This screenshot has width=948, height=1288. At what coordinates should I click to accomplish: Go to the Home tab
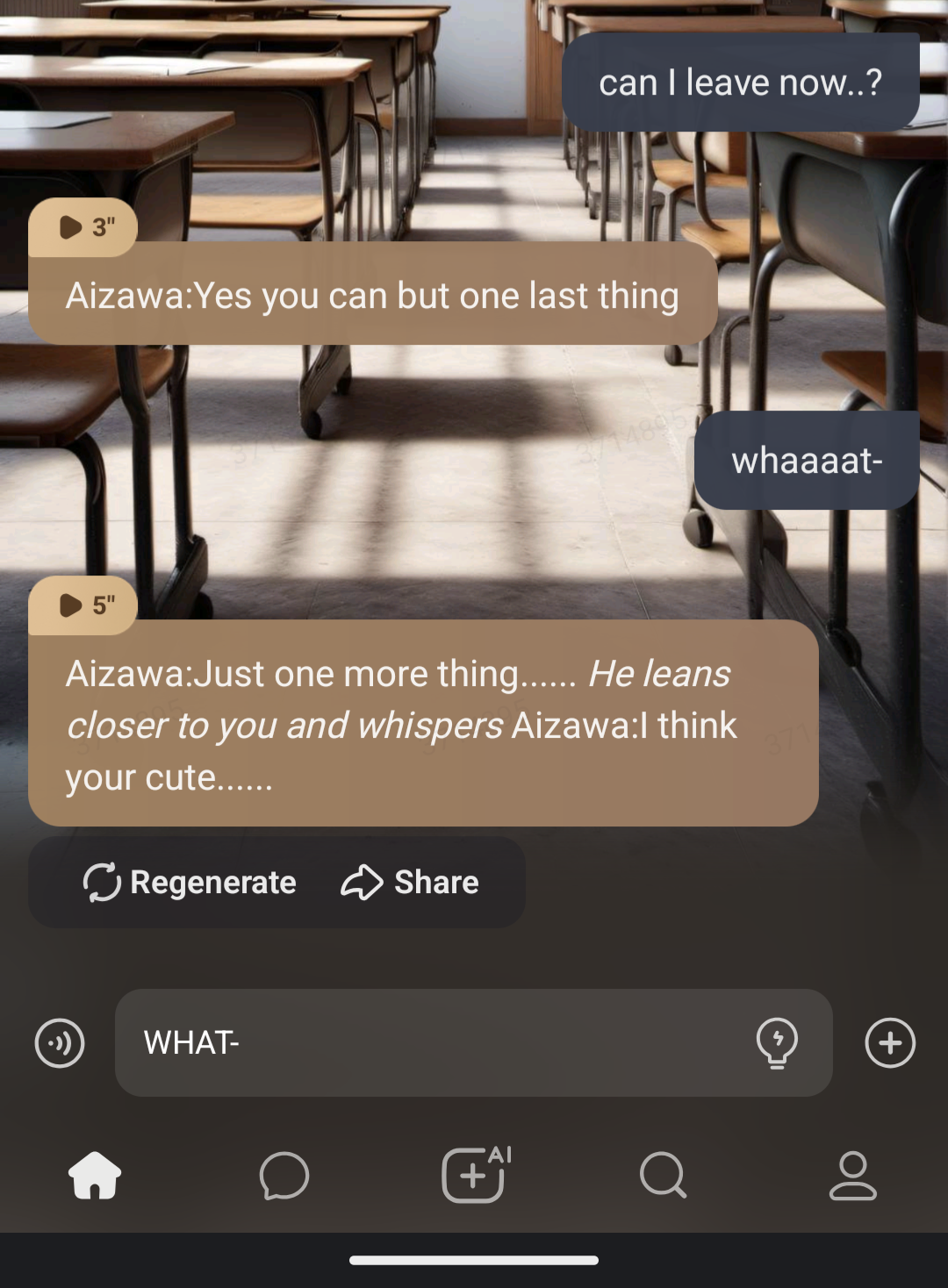(x=95, y=1176)
